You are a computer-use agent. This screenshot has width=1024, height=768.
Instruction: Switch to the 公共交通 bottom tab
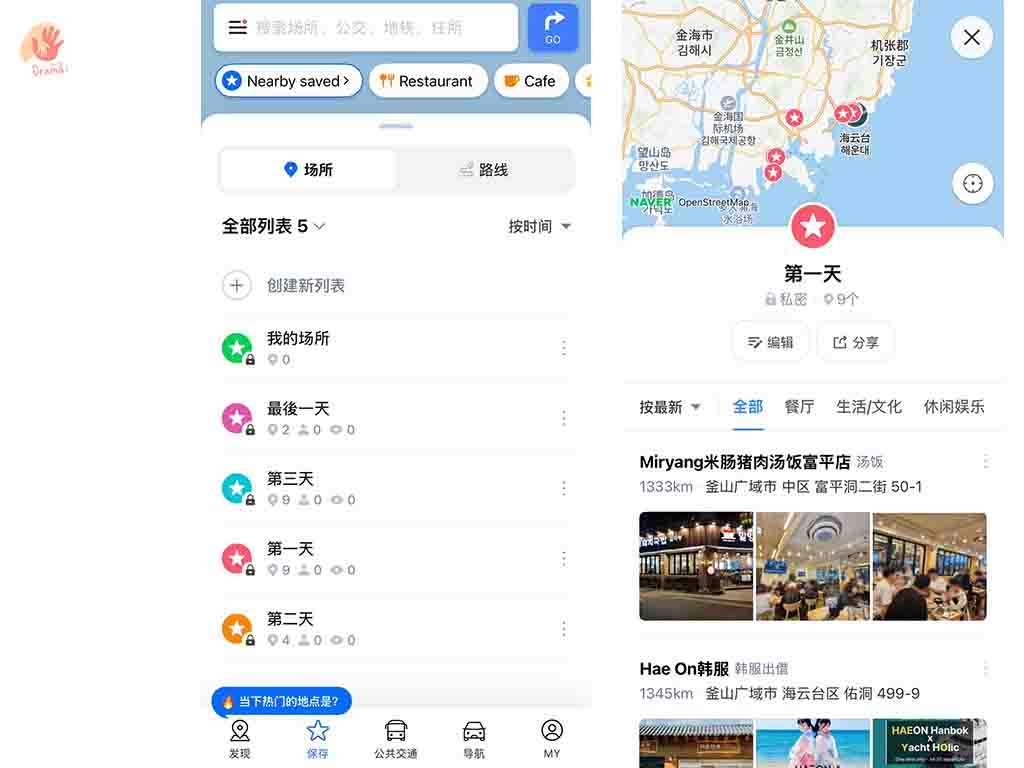point(396,739)
